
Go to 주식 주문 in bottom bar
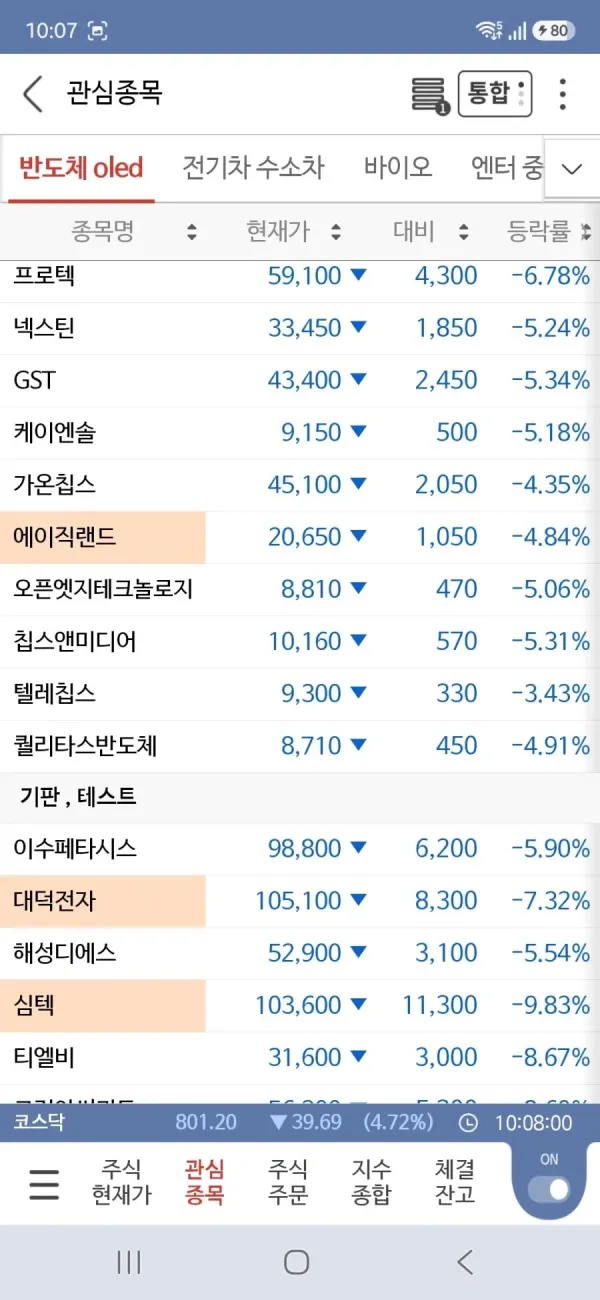point(287,1182)
